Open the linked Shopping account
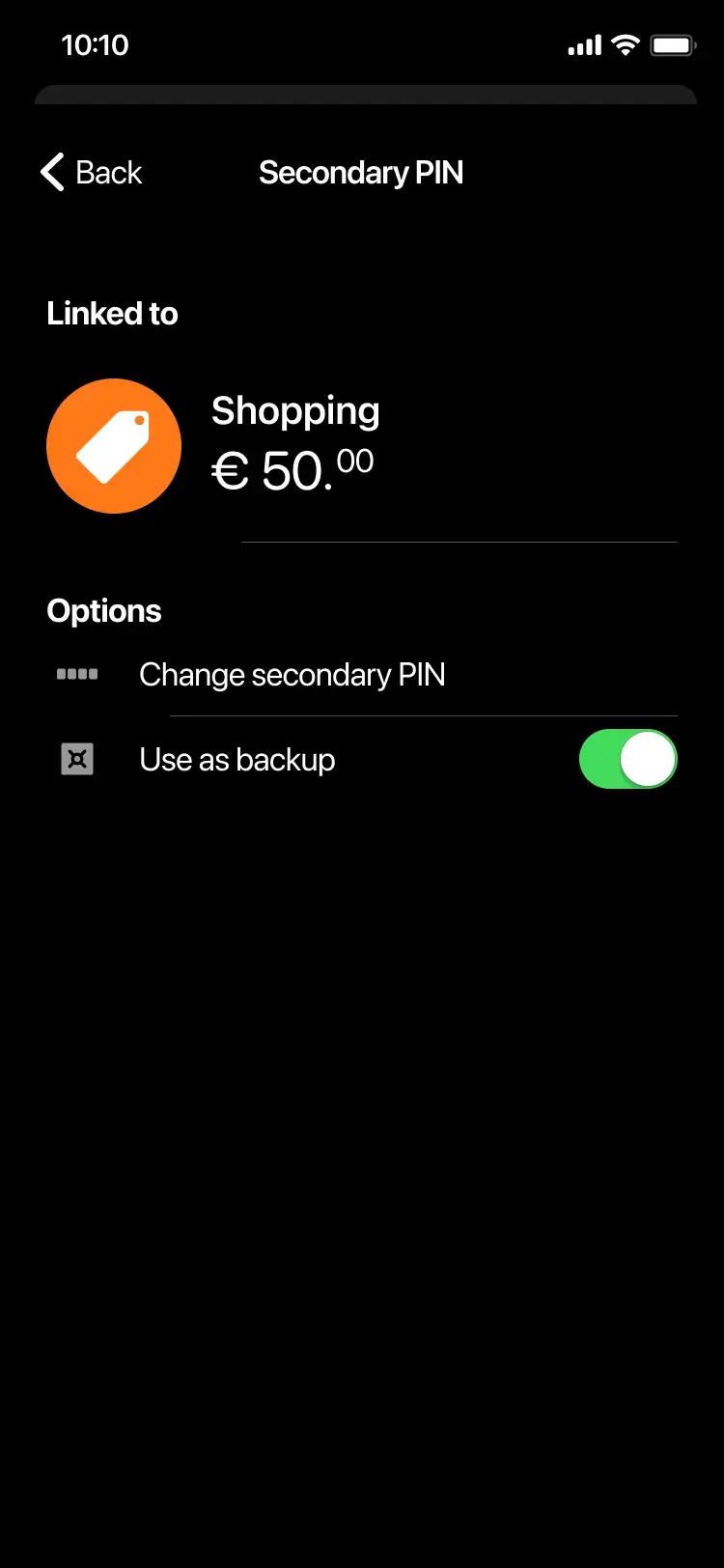 [x=294, y=446]
